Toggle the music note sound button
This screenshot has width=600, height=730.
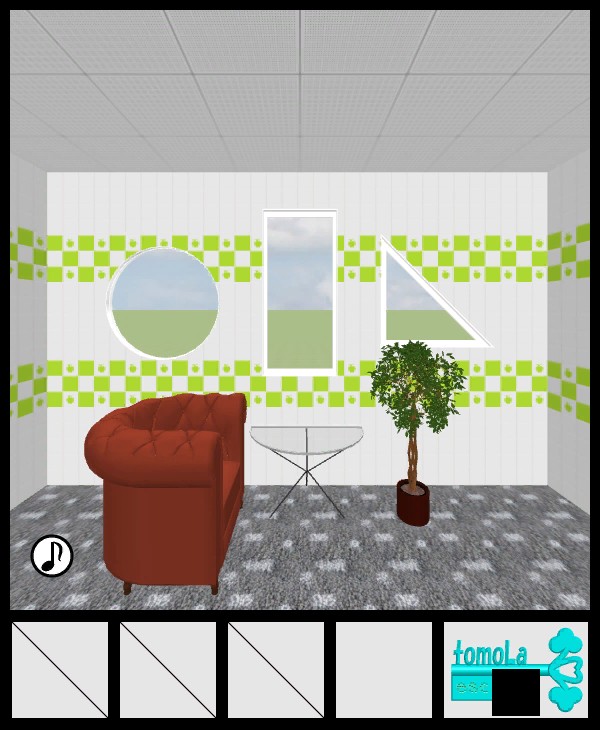pos(52,556)
